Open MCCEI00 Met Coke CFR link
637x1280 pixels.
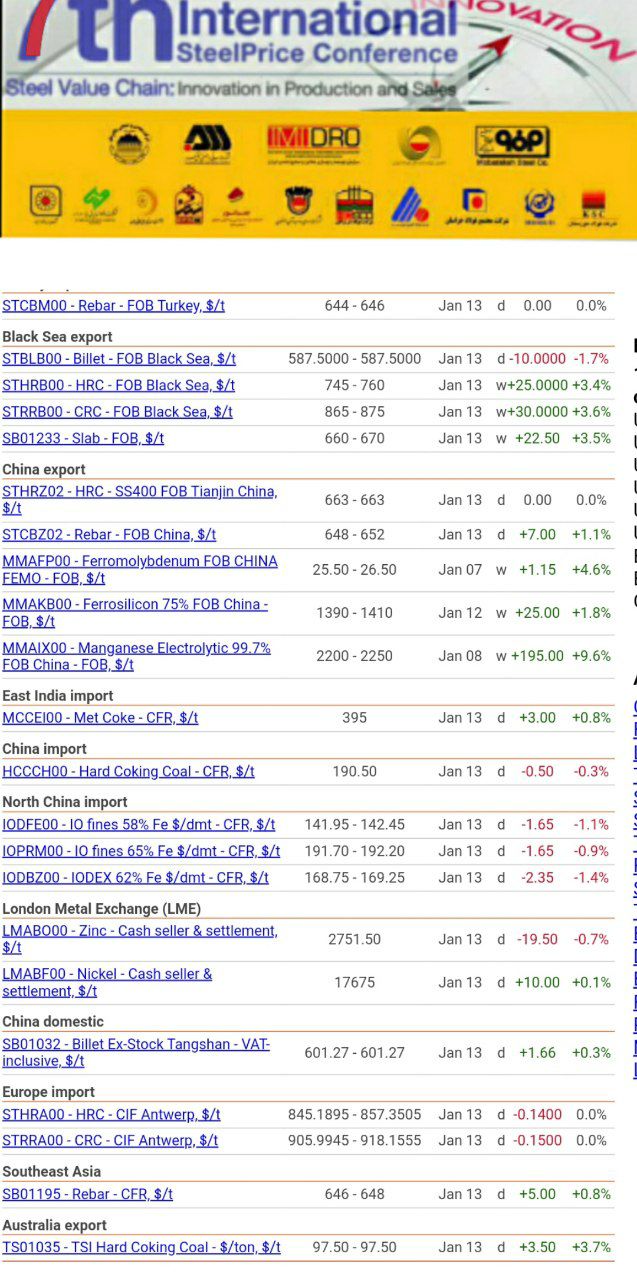click(100, 718)
